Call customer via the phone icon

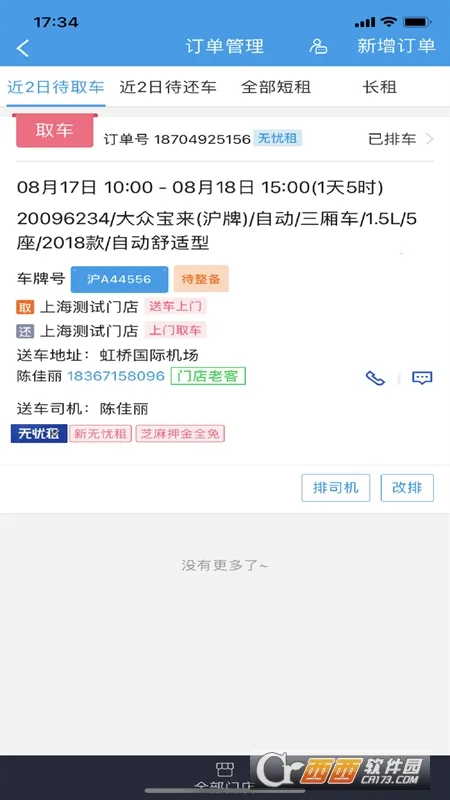point(375,378)
